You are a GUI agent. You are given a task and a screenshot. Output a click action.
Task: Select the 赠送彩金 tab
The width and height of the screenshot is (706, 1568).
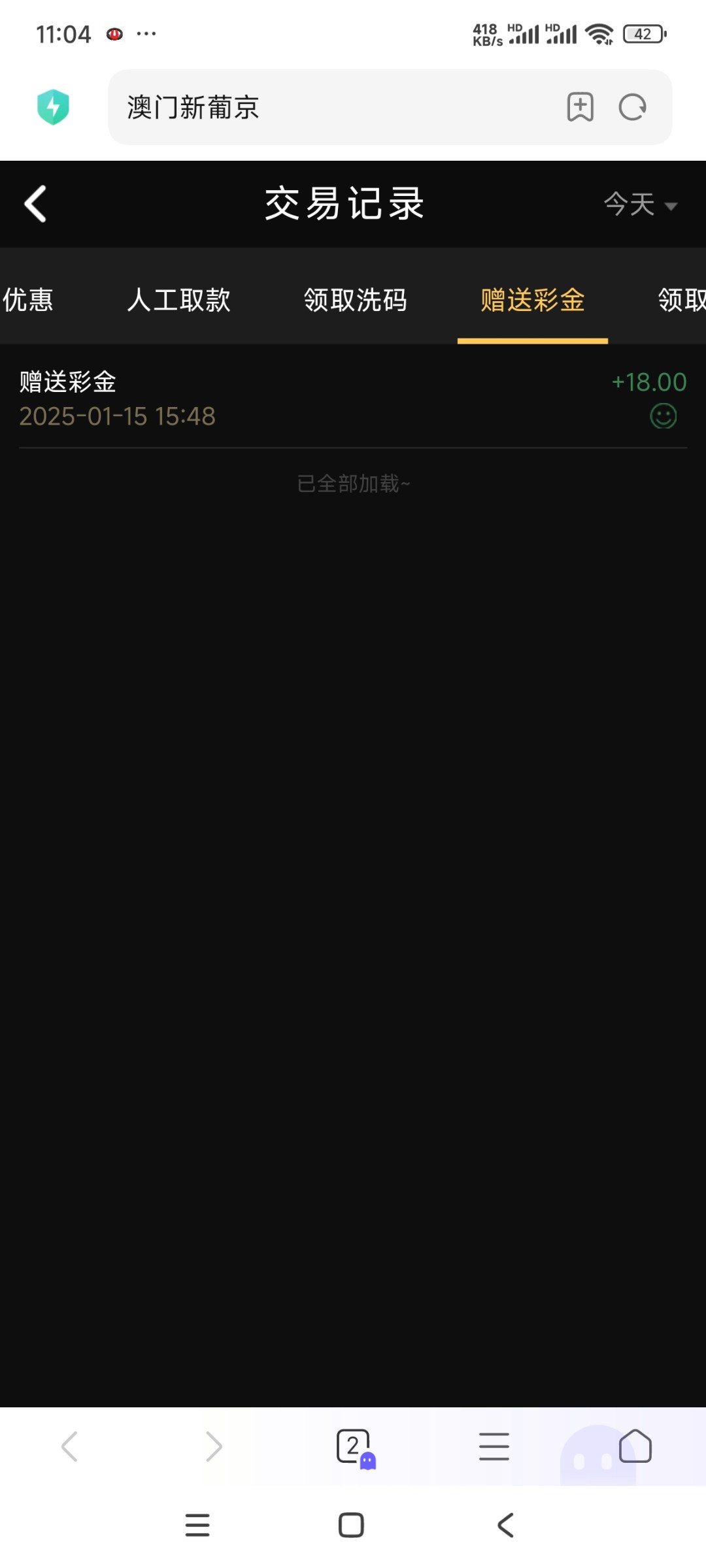[533, 300]
